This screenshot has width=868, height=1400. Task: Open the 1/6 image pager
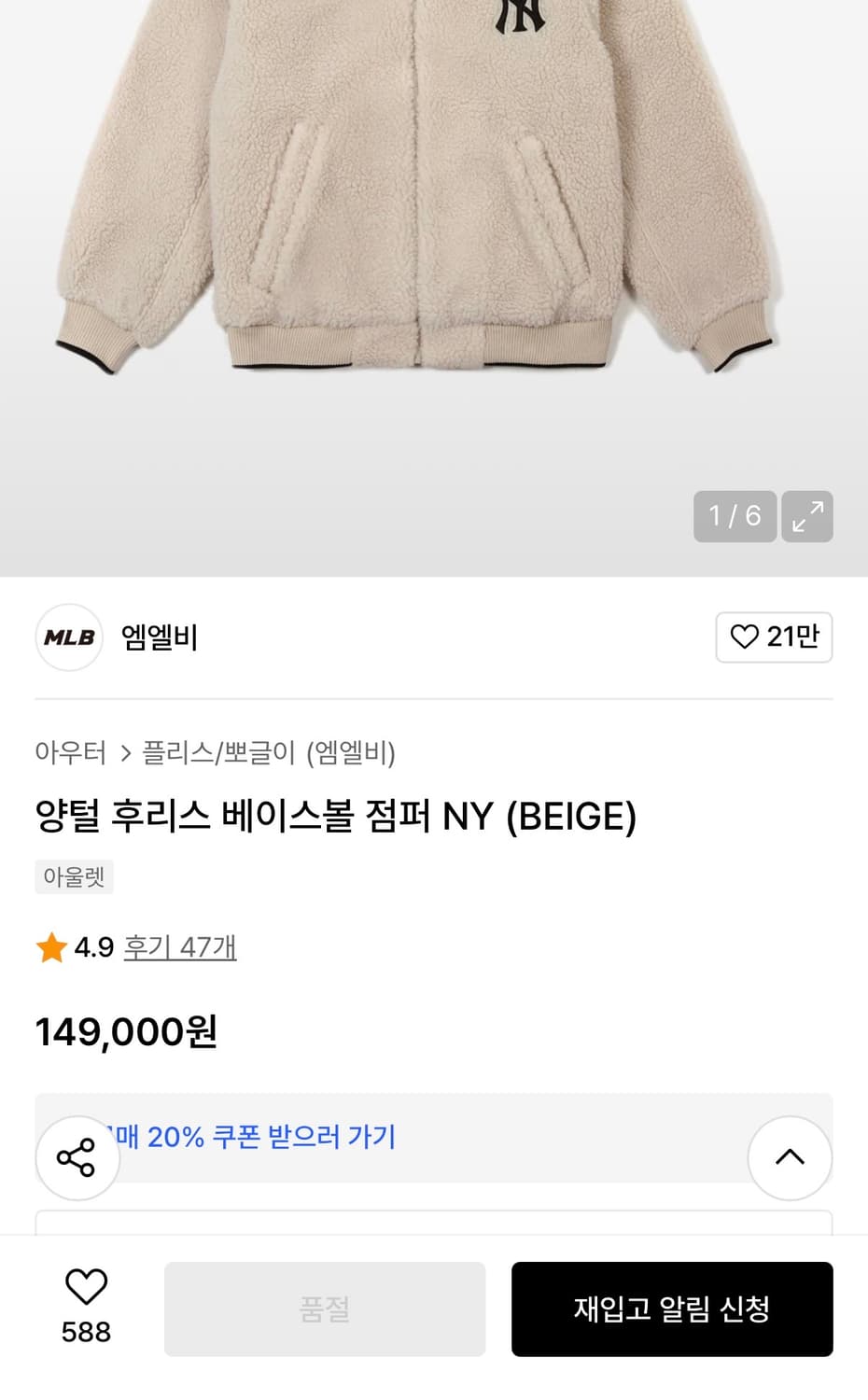click(x=734, y=516)
